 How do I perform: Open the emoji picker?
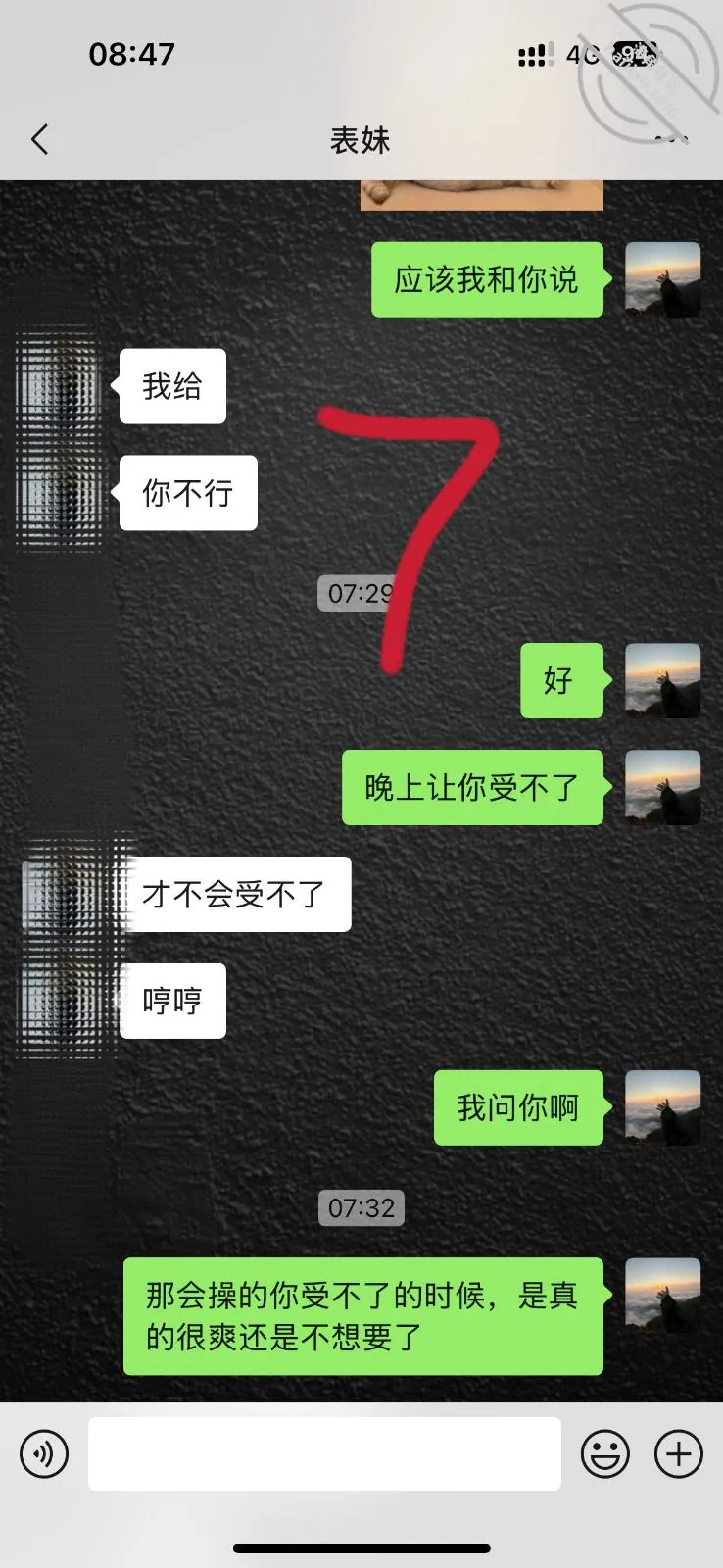pos(605,1453)
